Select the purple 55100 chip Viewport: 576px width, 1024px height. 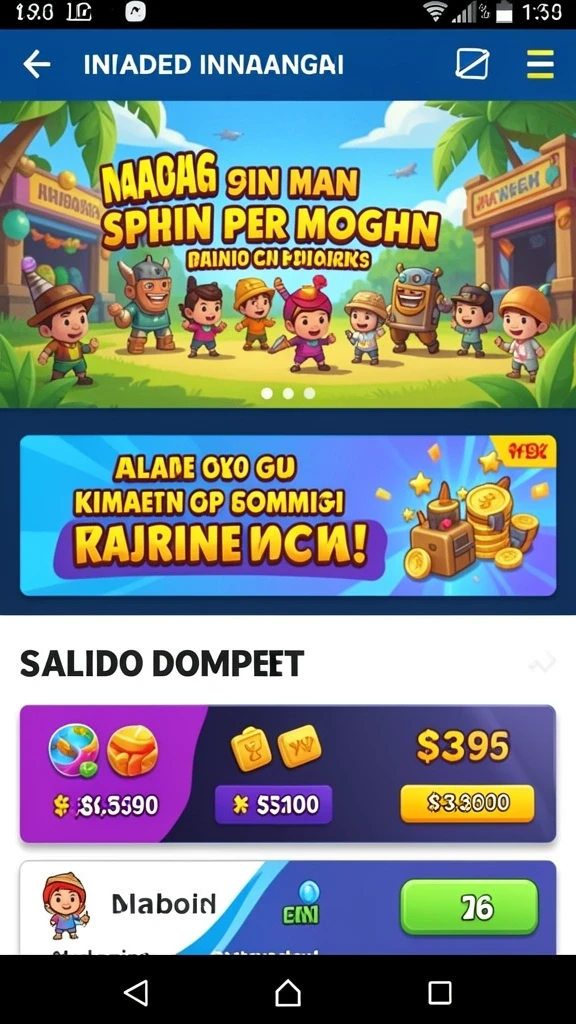[x=274, y=805]
